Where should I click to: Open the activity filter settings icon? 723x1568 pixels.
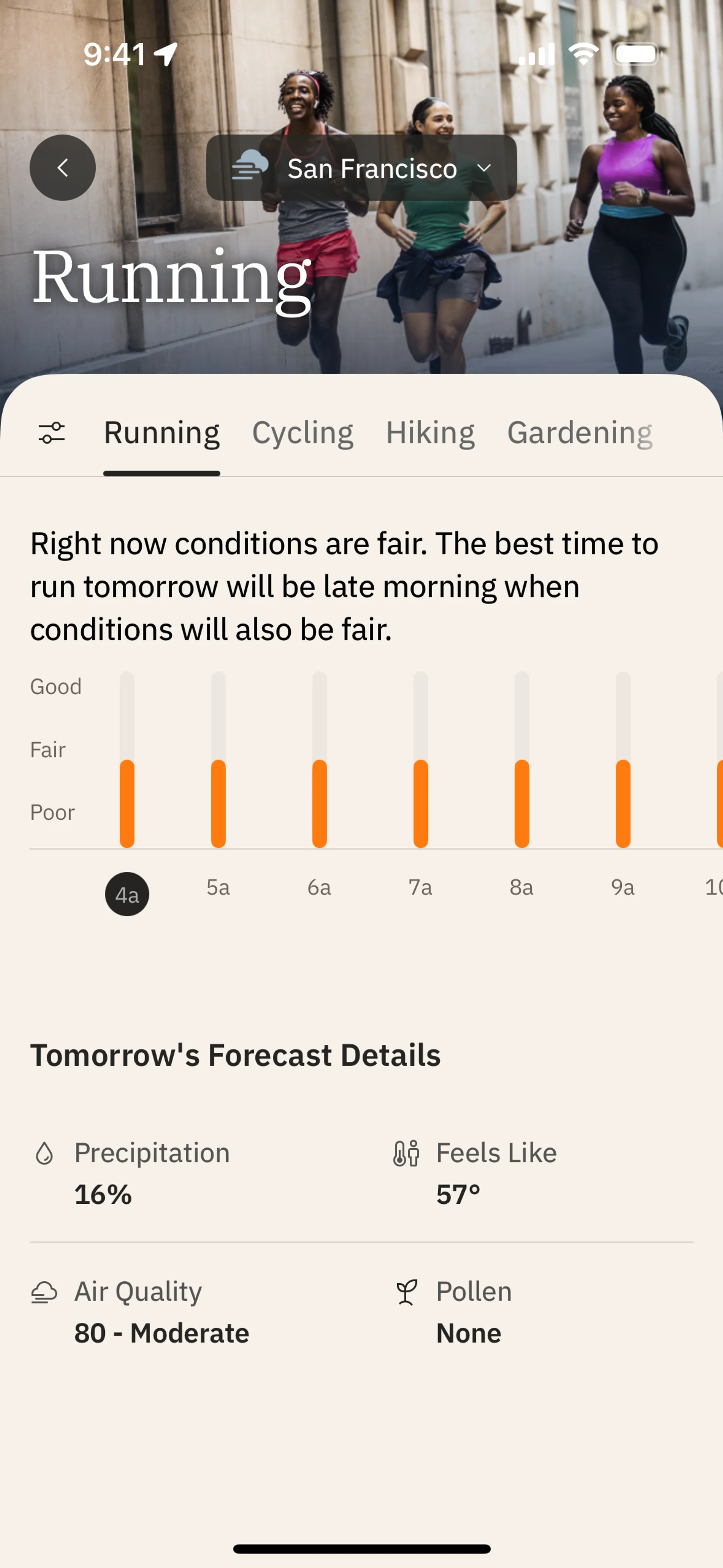point(52,433)
